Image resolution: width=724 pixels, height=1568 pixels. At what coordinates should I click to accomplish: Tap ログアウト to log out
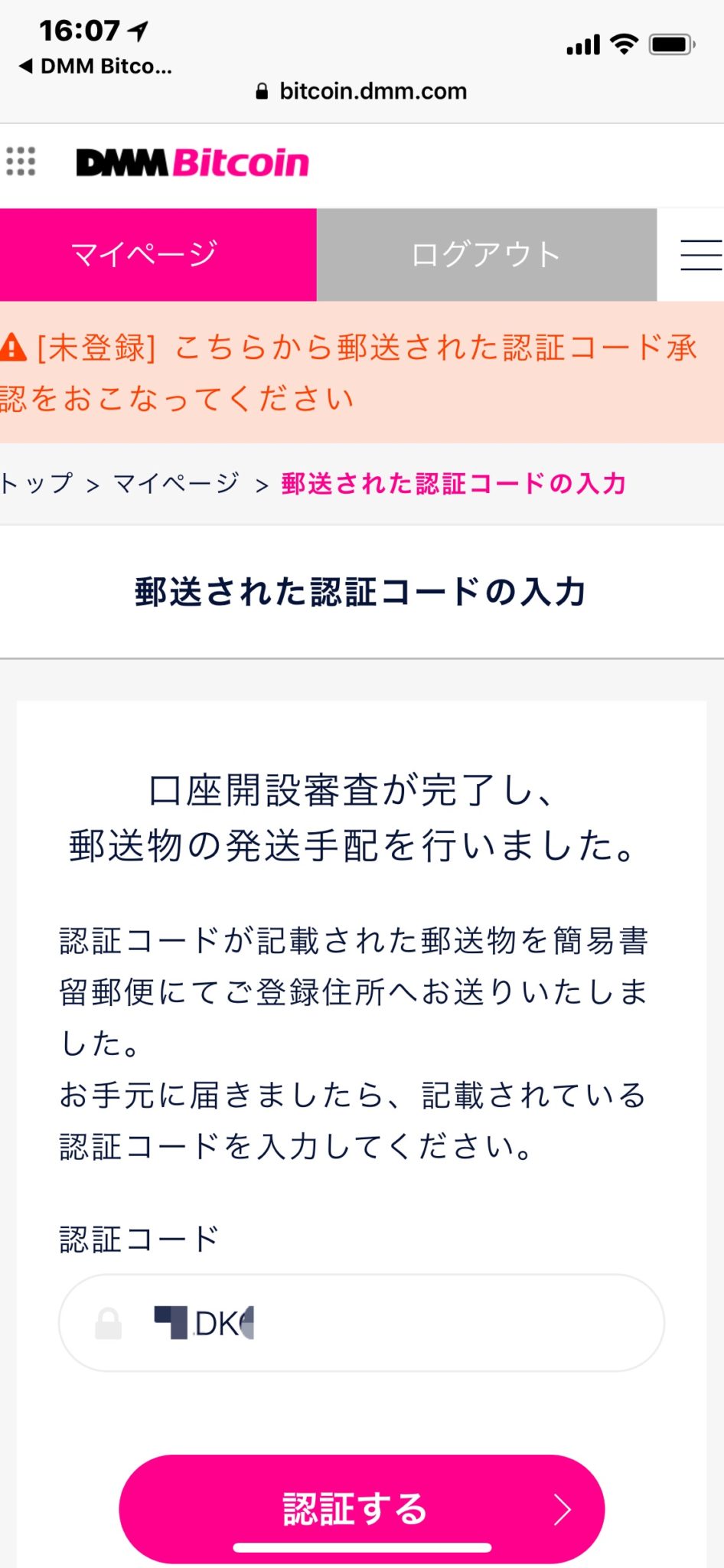486,254
